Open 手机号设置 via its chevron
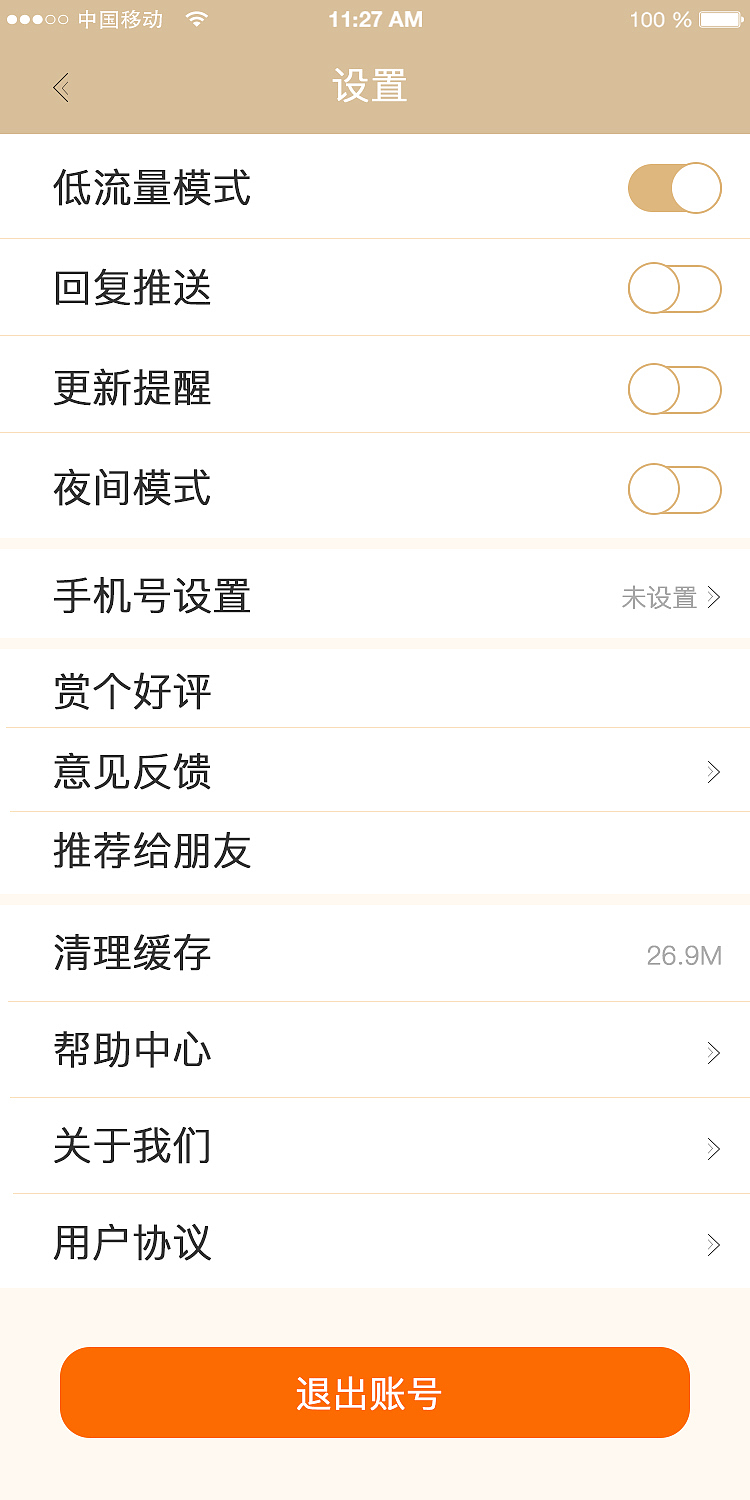750x1500 pixels. pyautogui.click(x=715, y=596)
